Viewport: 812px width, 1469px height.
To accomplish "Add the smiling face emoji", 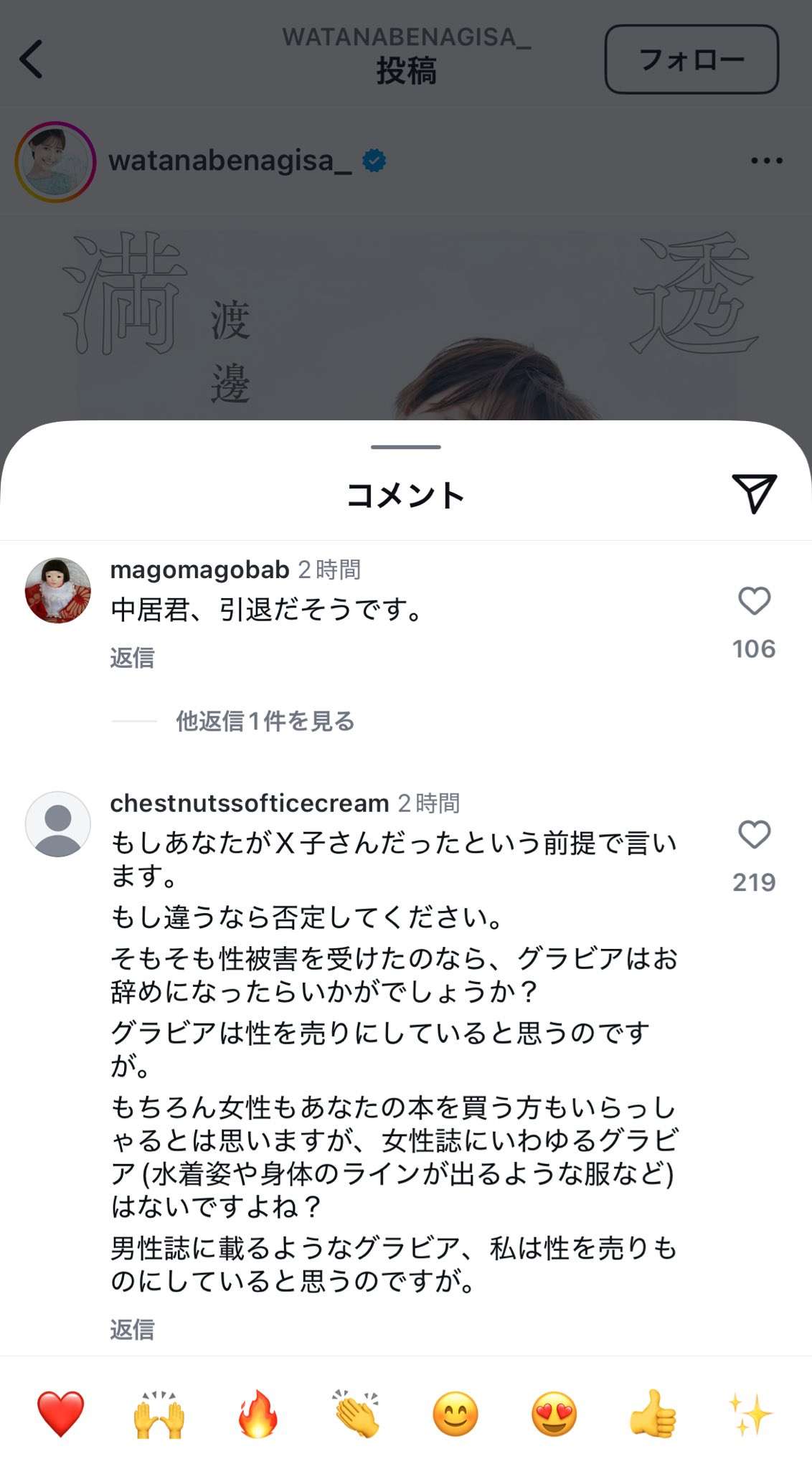I will coord(455,1414).
